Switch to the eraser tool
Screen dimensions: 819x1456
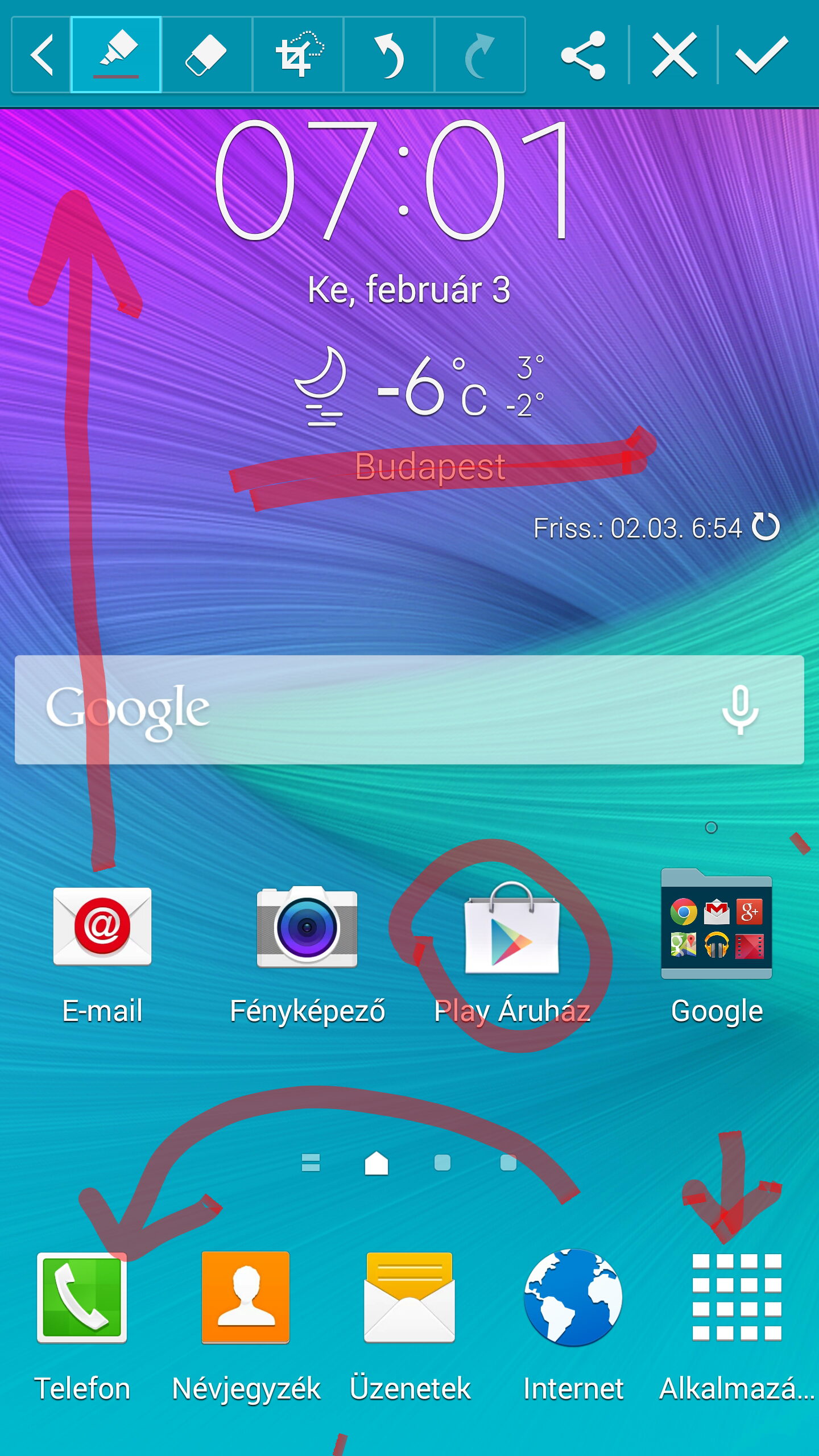(206, 55)
